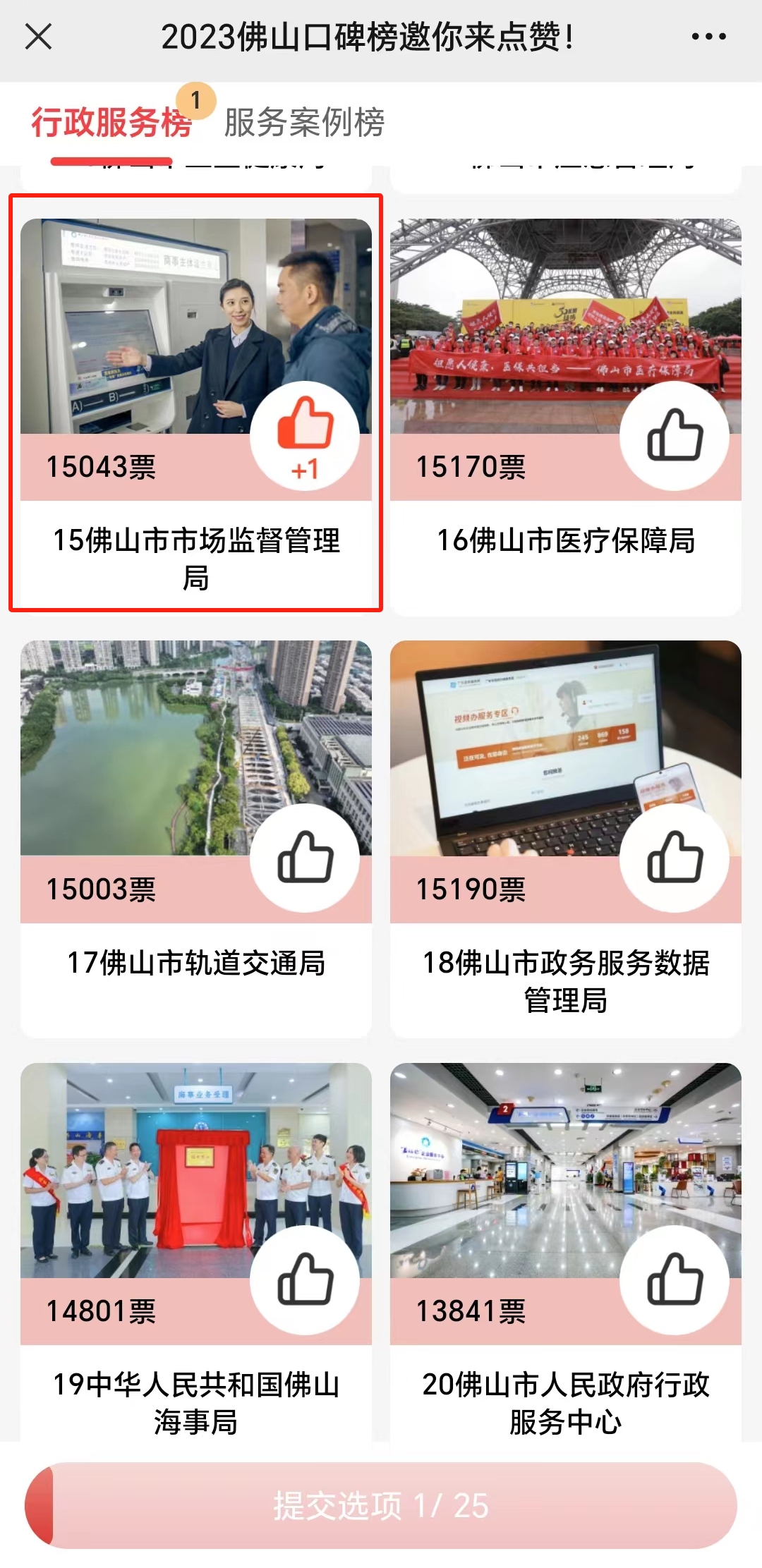Viewport: 762px width, 1568px height.
Task: Vote for 20佛山市人民政府行政服务中心
Action: point(675,1280)
